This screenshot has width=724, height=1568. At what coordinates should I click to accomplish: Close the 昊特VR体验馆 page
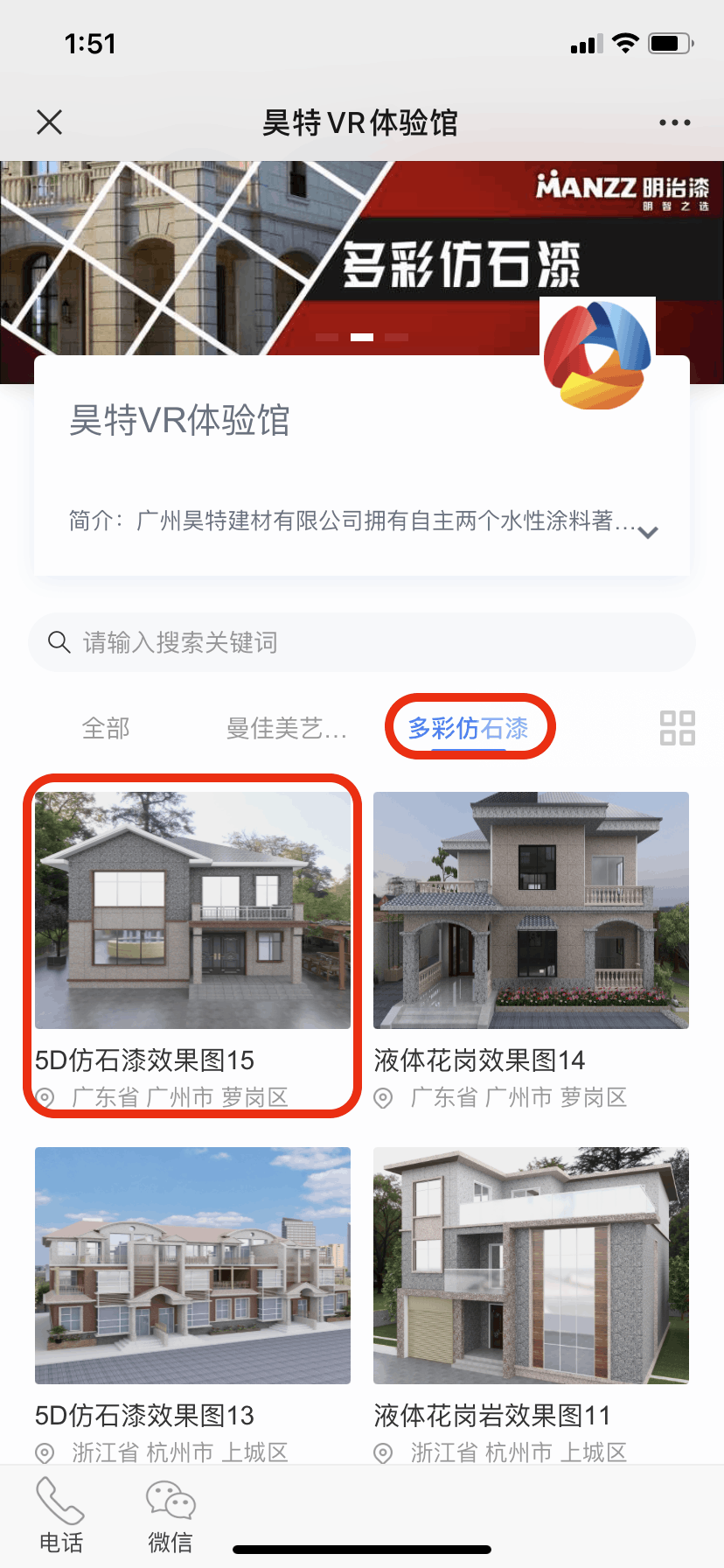click(50, 122)
